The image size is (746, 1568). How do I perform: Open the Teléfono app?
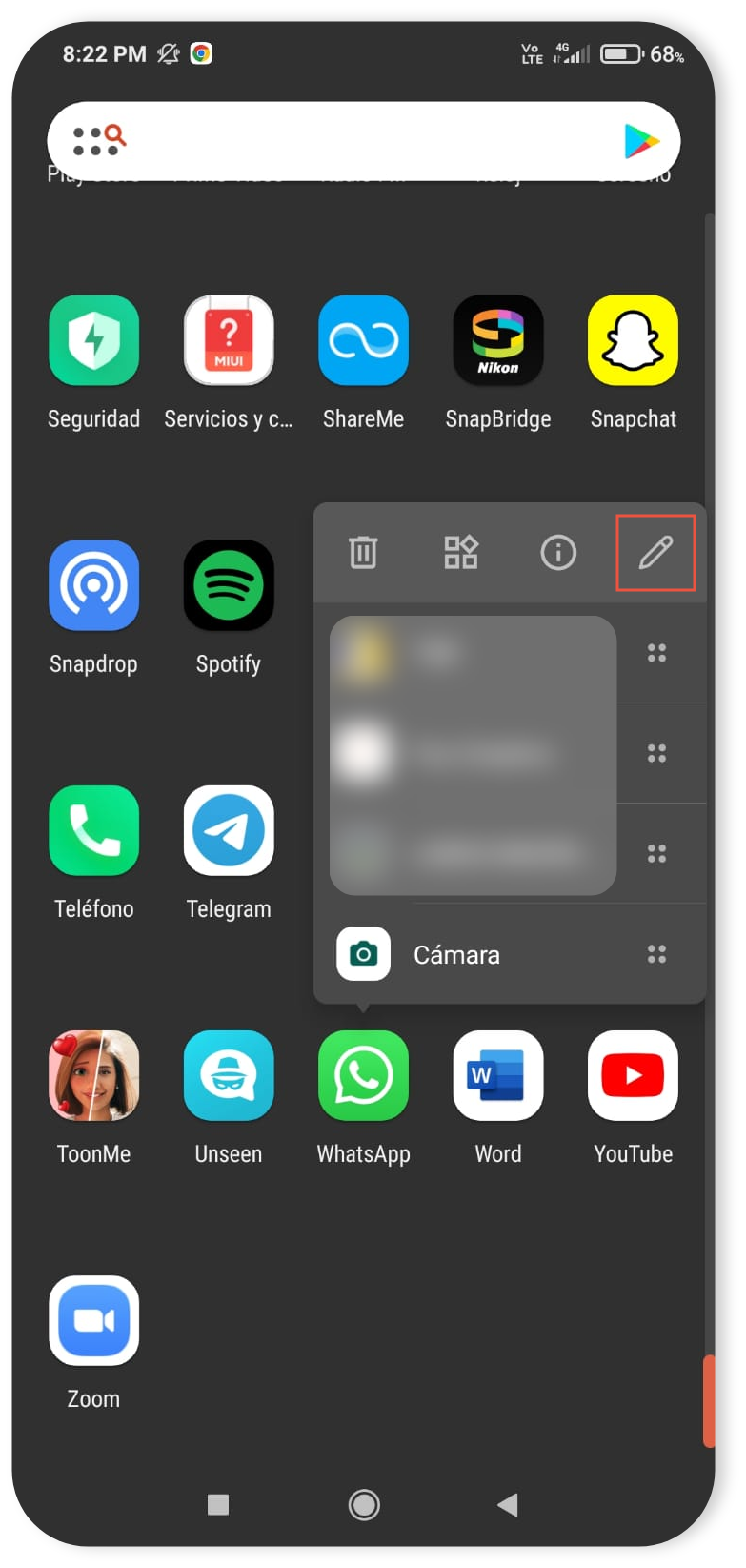click(x=93, y=830)
